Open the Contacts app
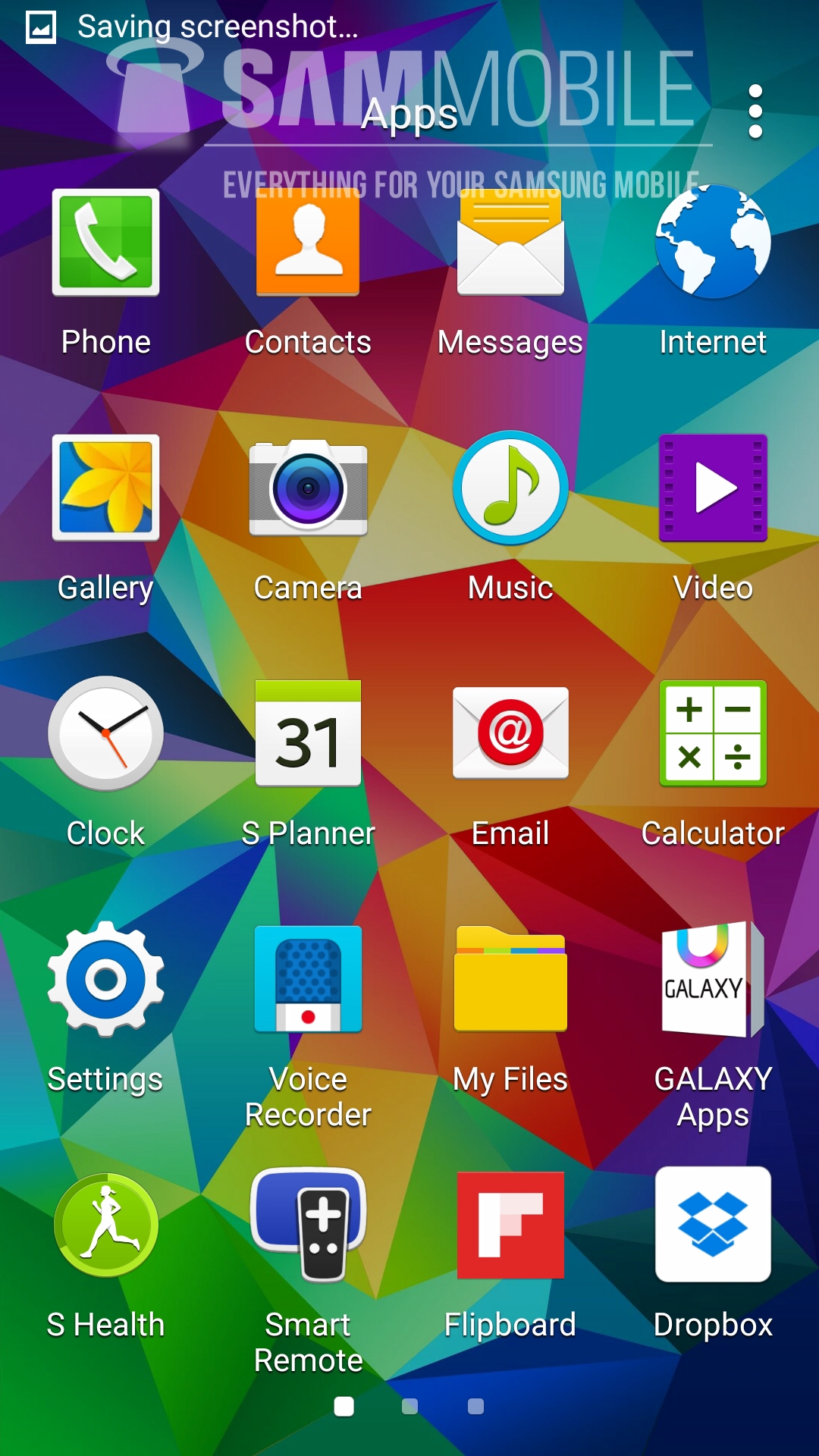The height and width of the screenshot is (1456, 819). coord(308,243)
